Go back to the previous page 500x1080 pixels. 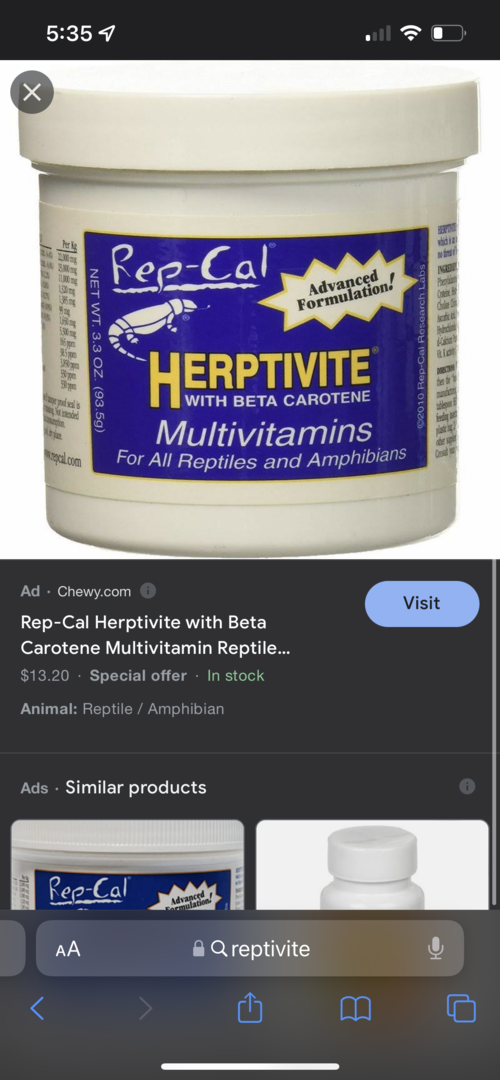[x=37, y=1009]
